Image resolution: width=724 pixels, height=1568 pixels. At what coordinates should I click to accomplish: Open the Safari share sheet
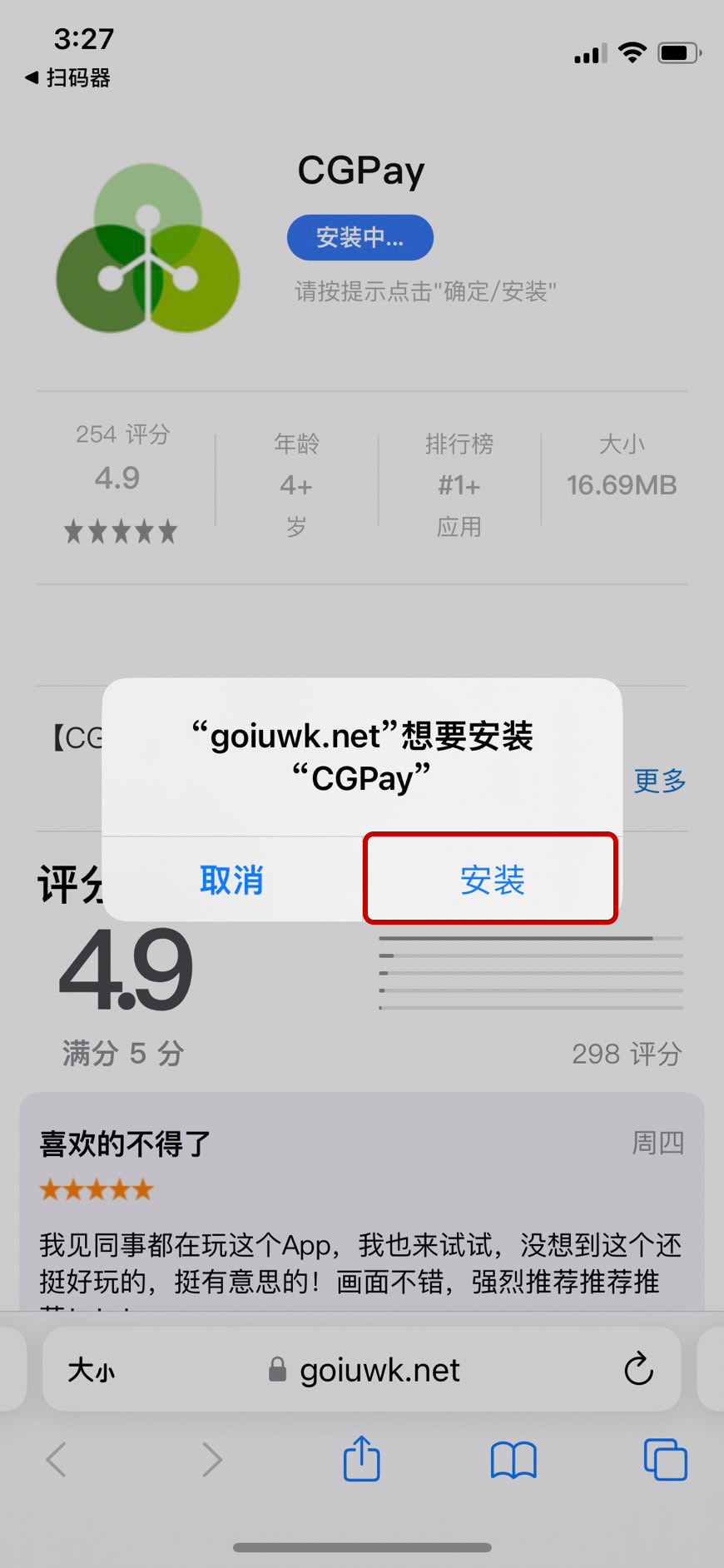tap(362, 1460)
